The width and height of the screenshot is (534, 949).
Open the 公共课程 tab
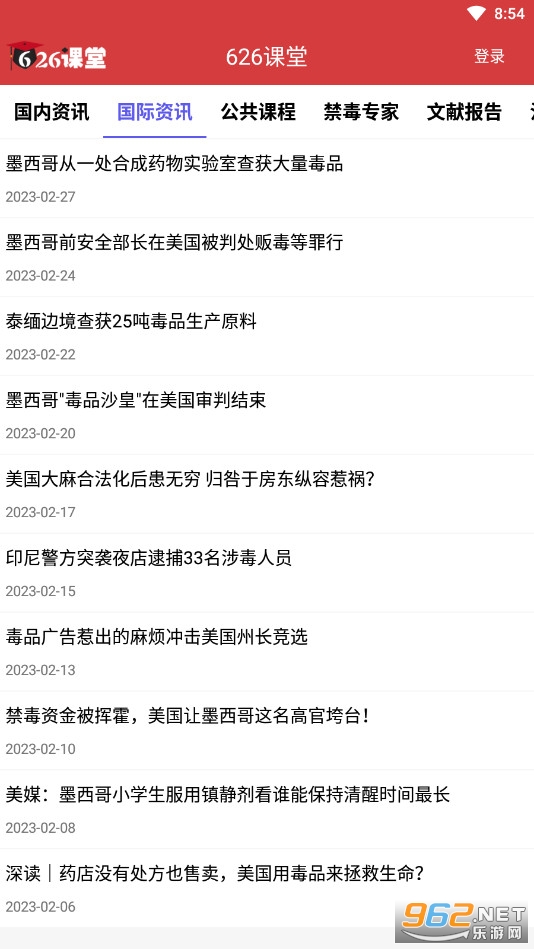[x=258, y=112]
